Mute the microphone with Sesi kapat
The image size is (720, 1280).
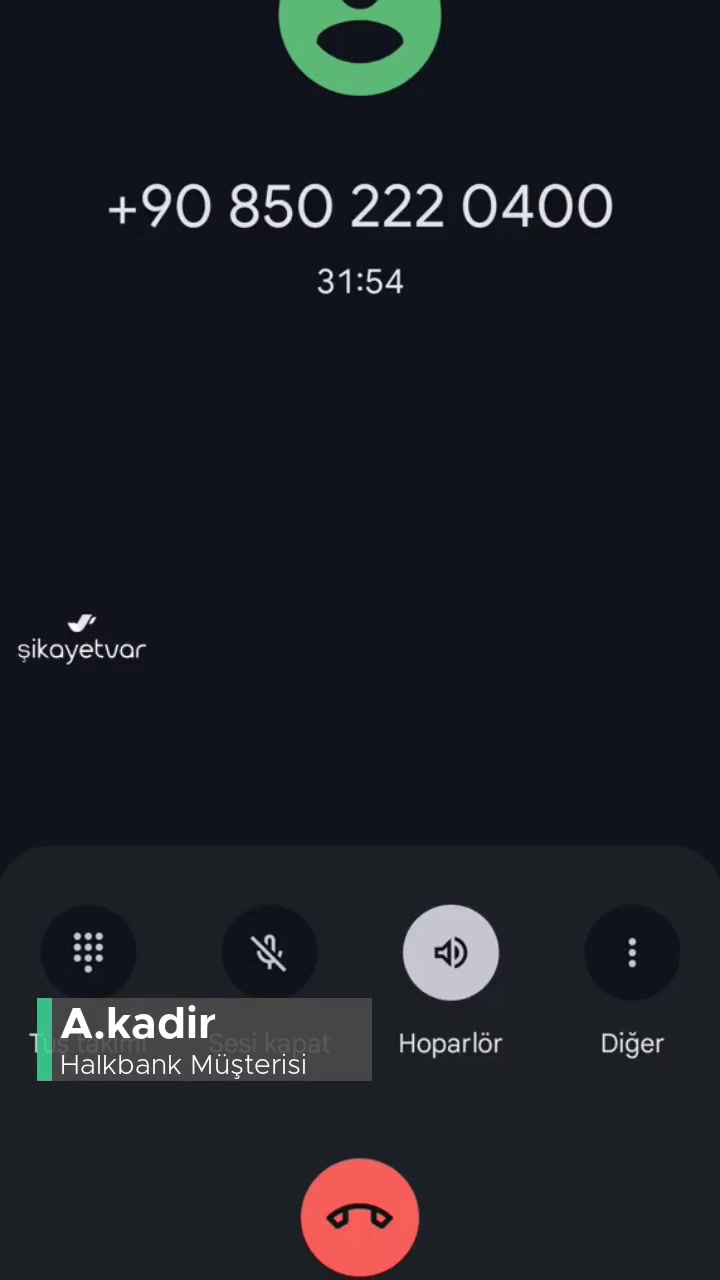[x=269, y=951]
